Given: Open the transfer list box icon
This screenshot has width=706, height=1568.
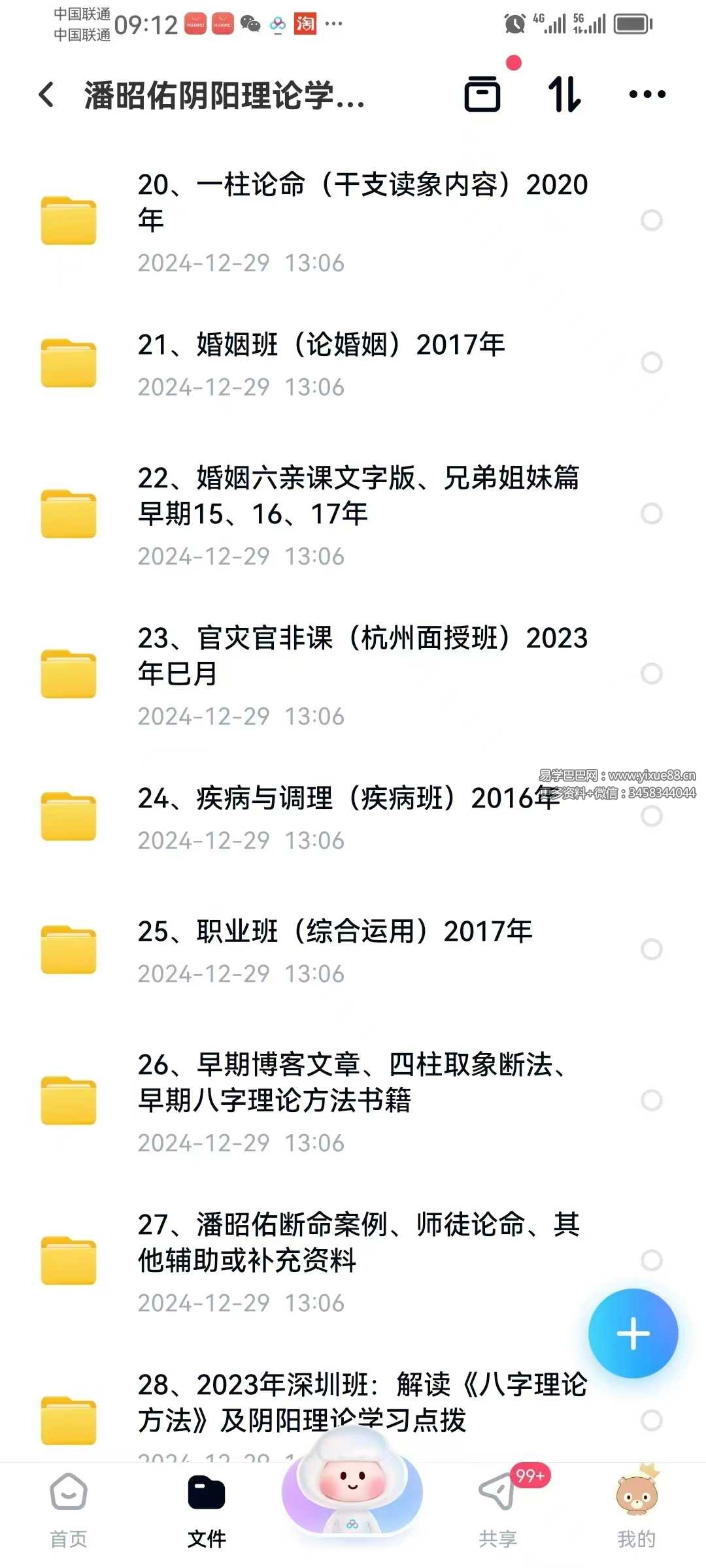Looking at the screenshot, I should coord(482,95).
